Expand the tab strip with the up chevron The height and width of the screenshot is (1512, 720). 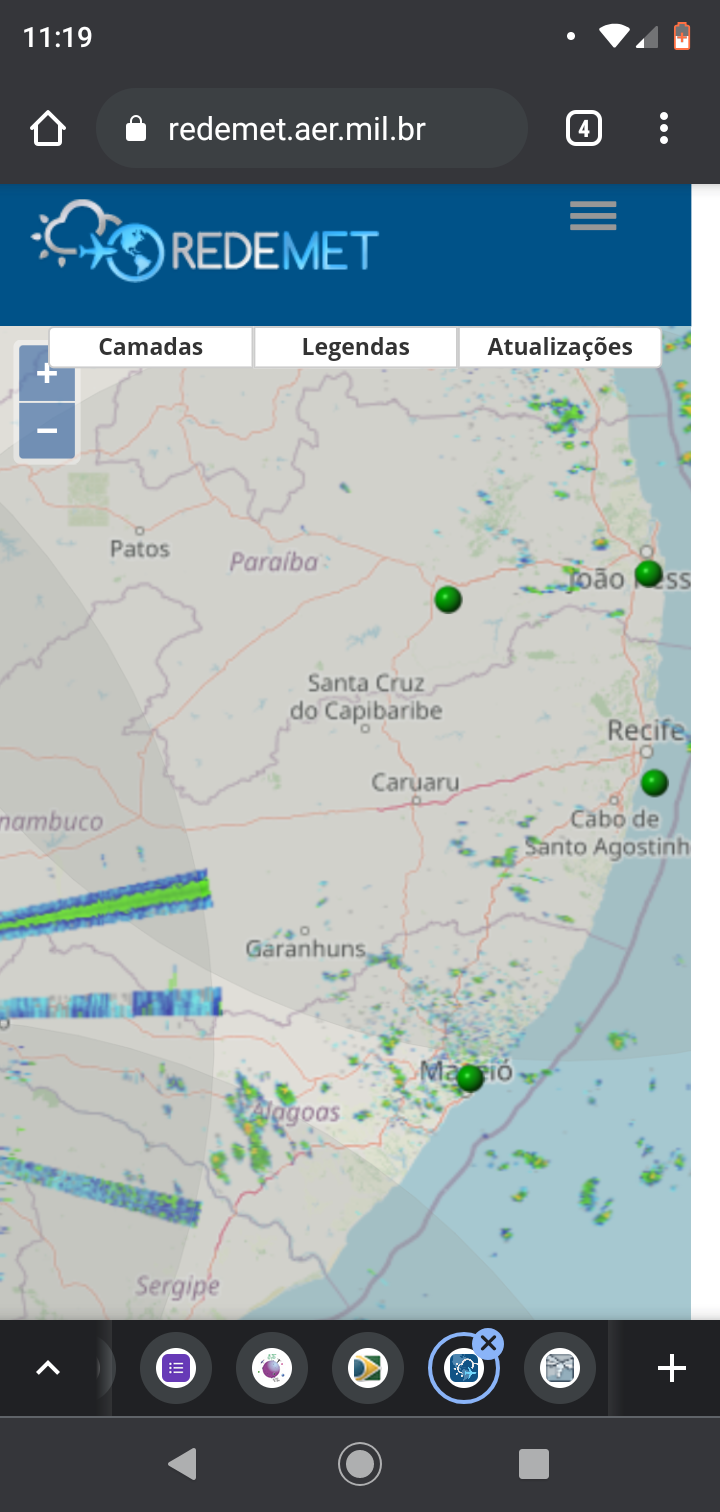[x=48, y=1368]
